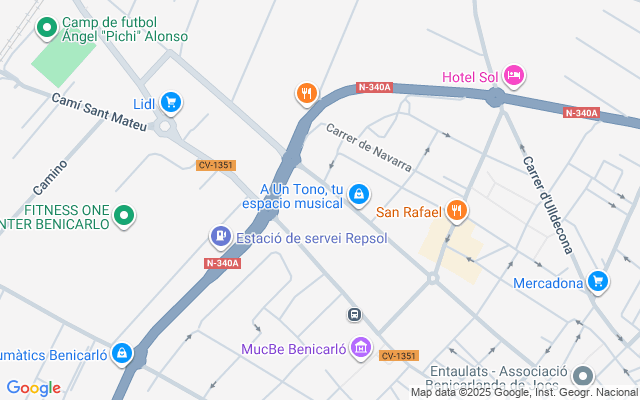Open the Google logo link
Viewport: 640px width, 400px height.
point(33,388)
